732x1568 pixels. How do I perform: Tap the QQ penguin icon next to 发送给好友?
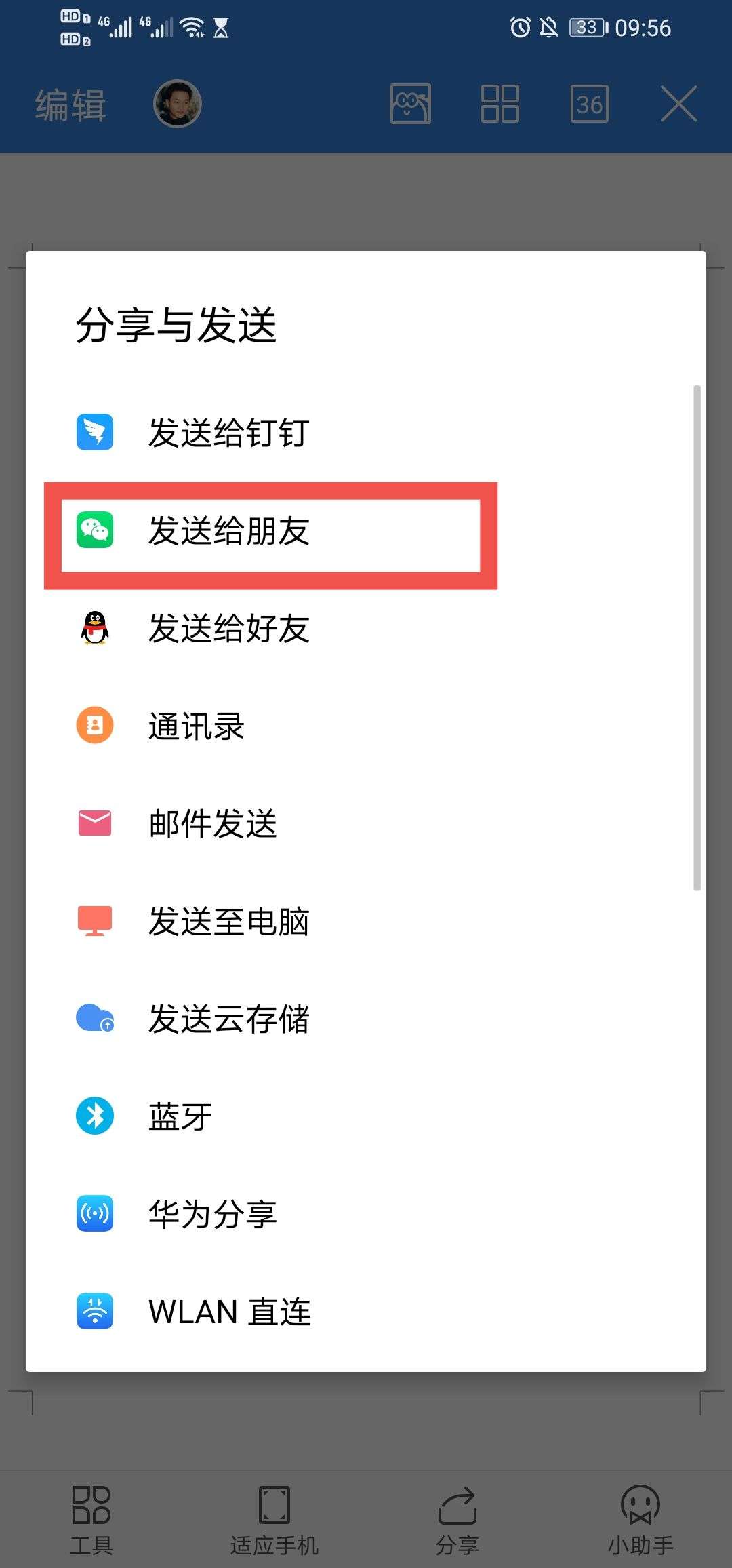(95, 629)
